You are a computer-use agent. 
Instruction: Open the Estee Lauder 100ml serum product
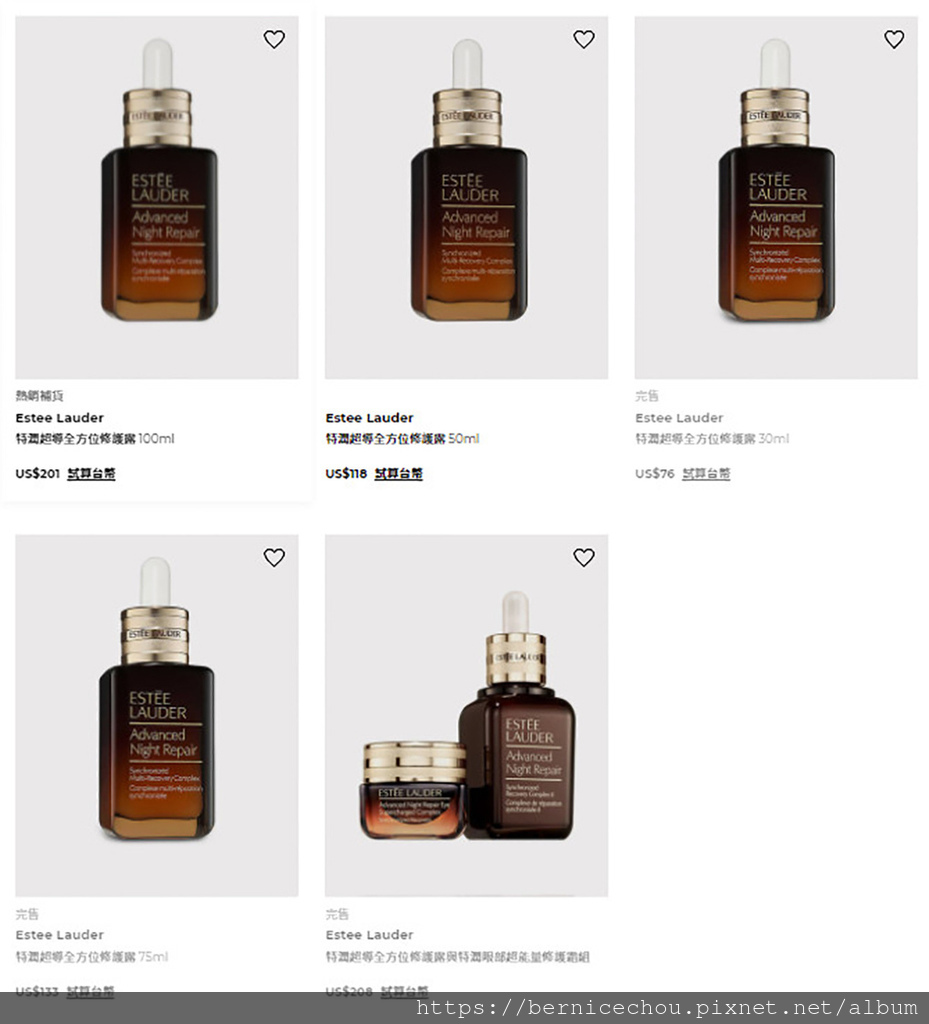tap(157, 197)
